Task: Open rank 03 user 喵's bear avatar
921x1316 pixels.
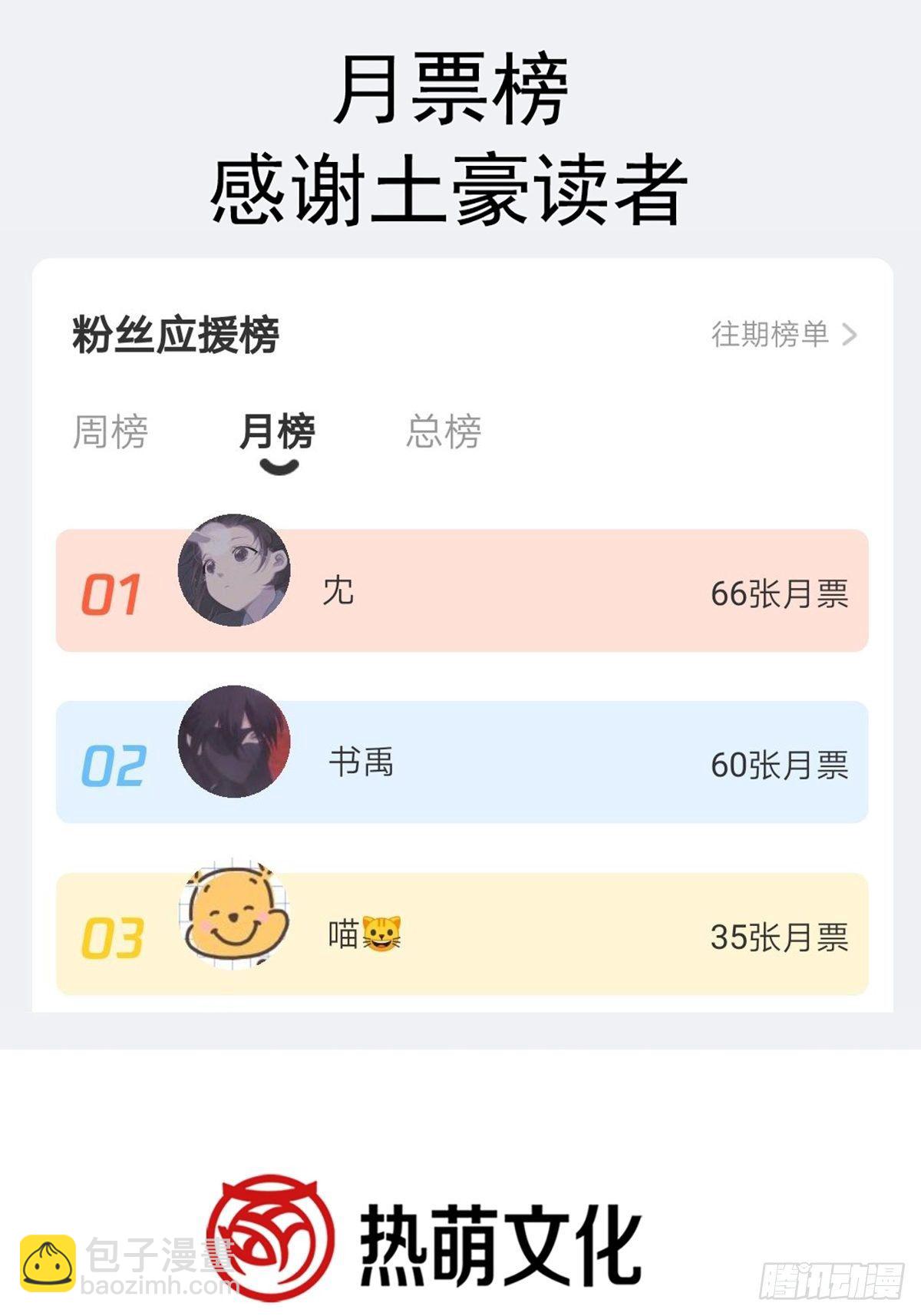Action: pyautogui.click(x=230, y=929)
